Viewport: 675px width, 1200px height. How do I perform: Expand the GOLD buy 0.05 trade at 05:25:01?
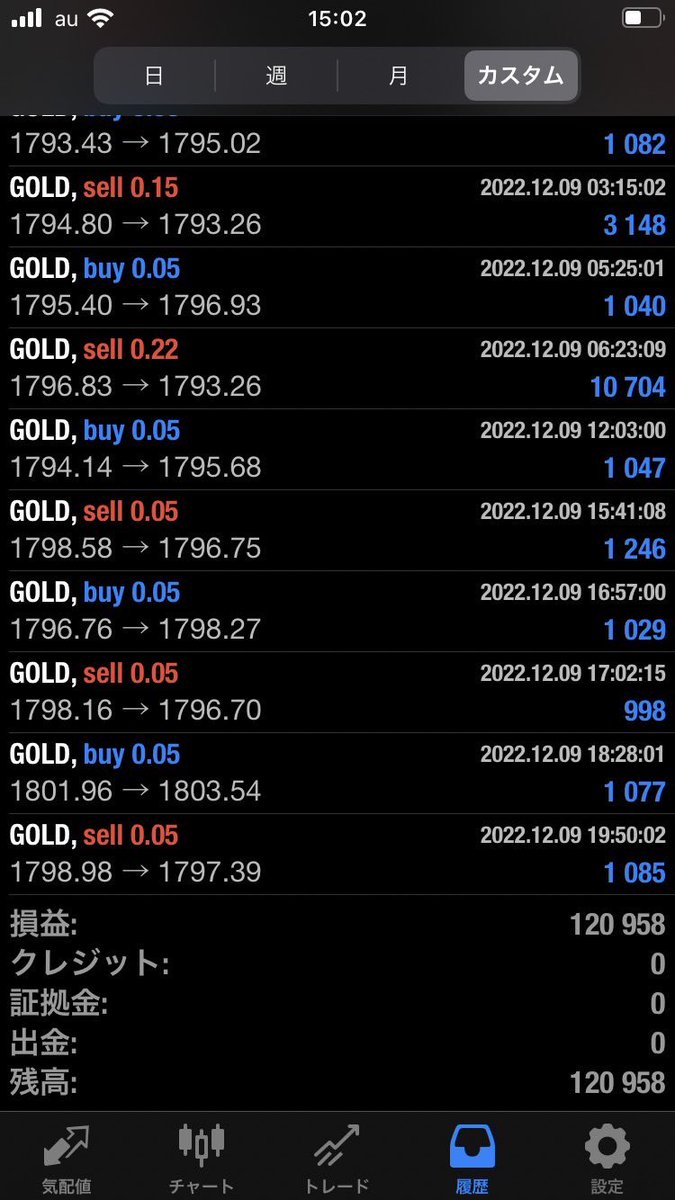point(337,287)
